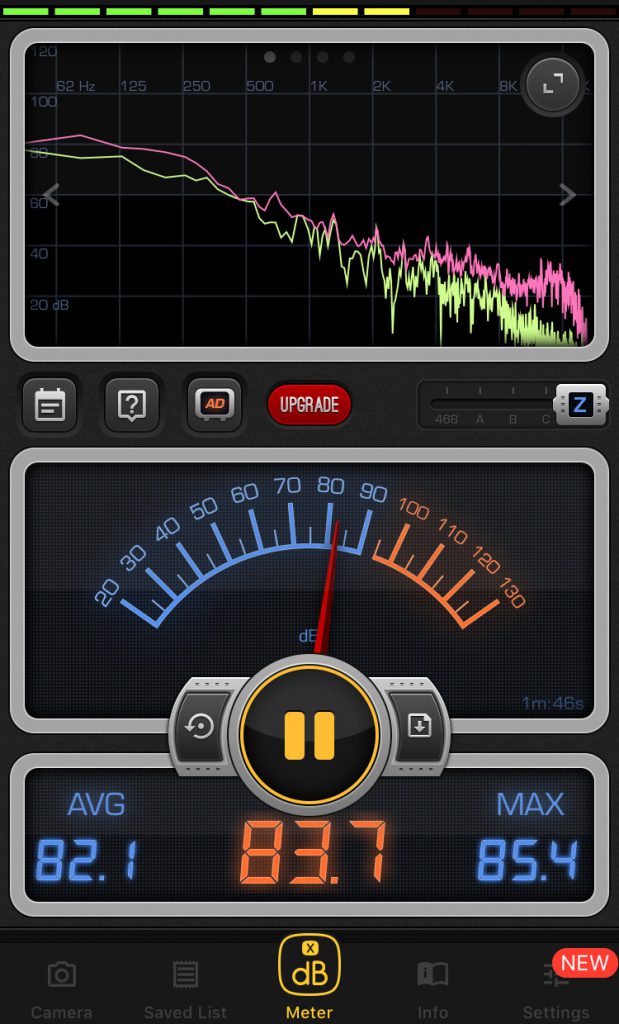Image resolution: width=619 pixels, height=1024 pixels.
Task: Save the current measurement with download icon
Action: tap(419, 726)
